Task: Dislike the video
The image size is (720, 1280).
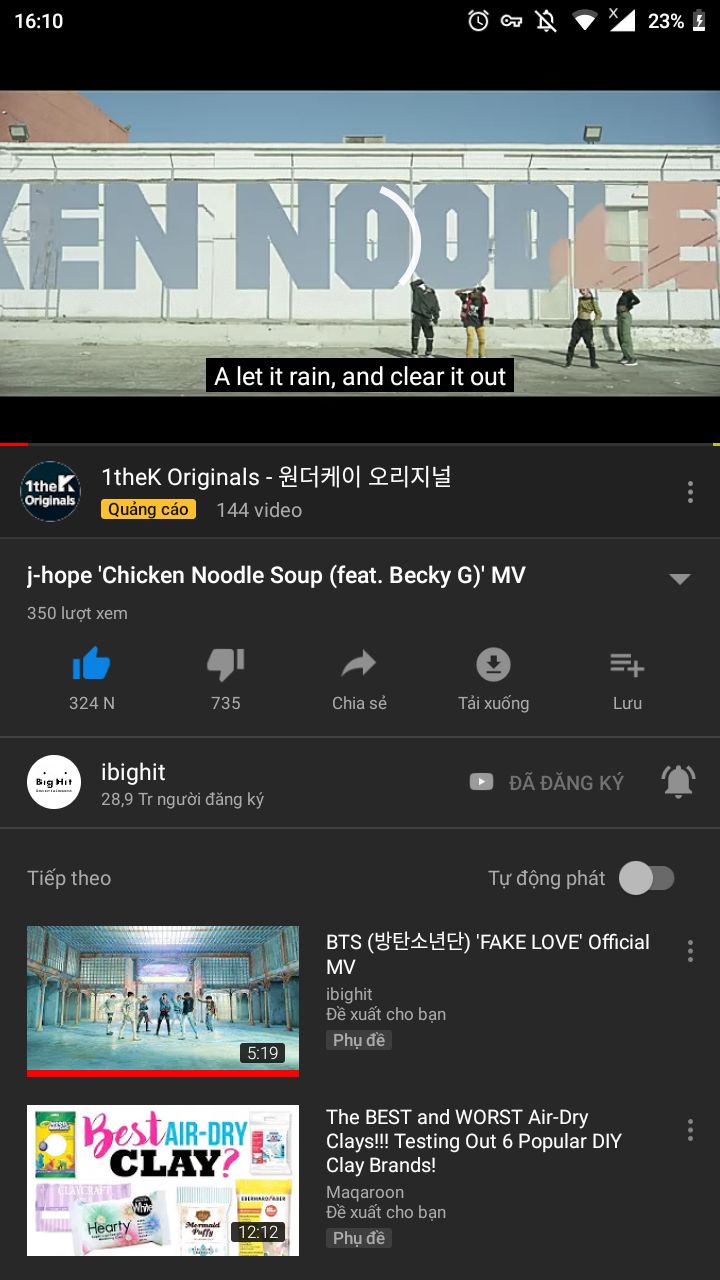Action: click(225, 665)
